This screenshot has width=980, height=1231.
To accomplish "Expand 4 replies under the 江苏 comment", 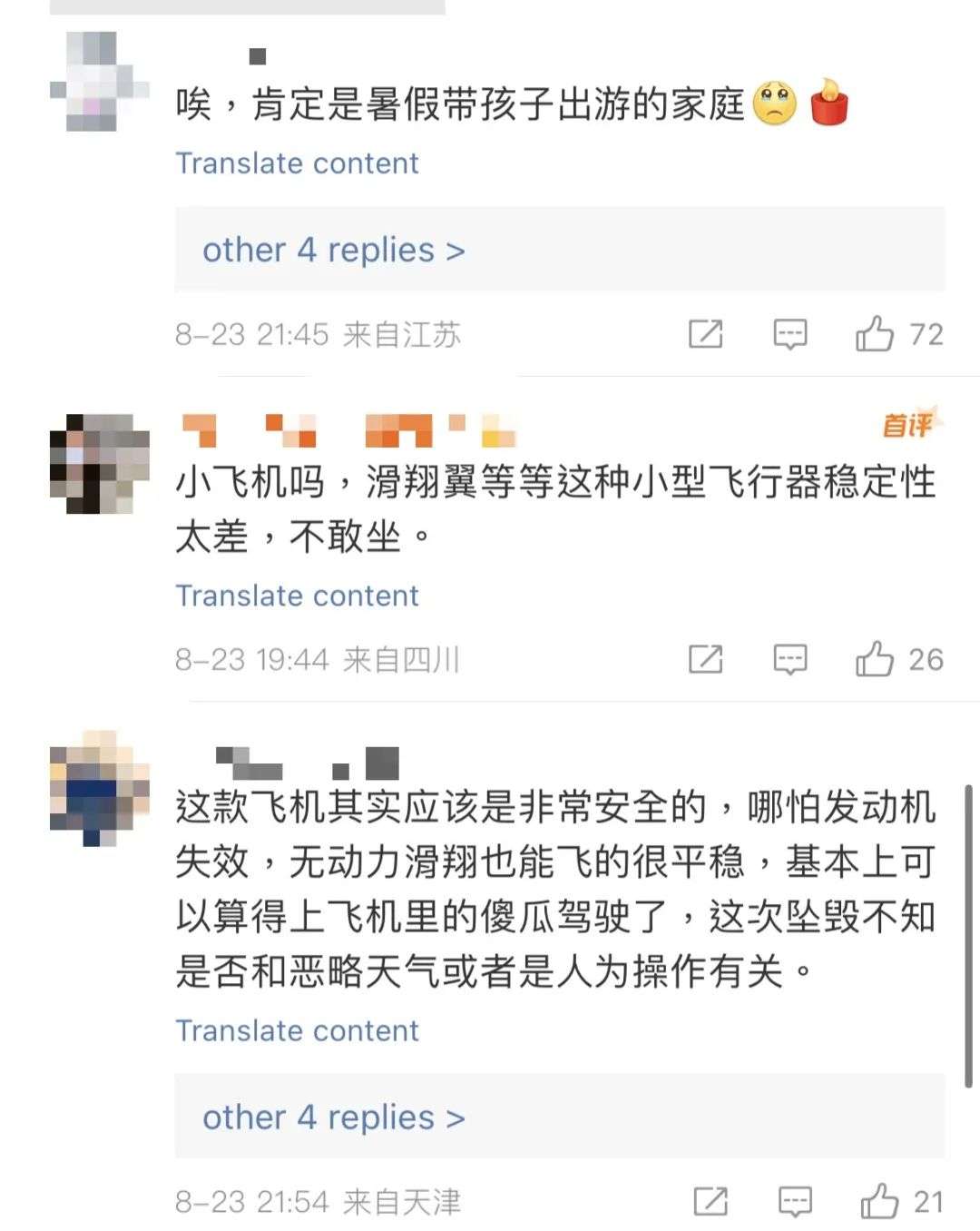I will tap(333, 250).
